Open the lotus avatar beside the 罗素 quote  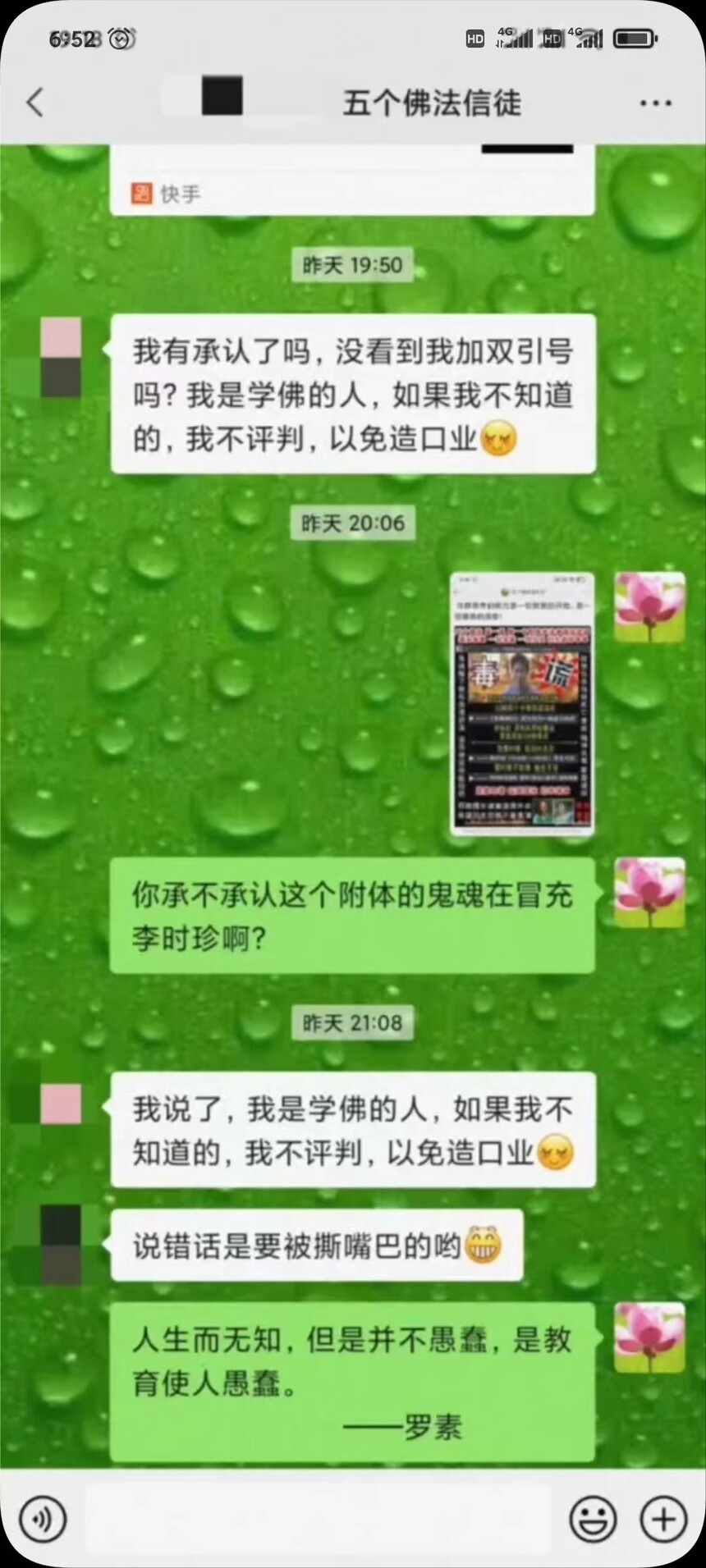[x=650, y=1337]
